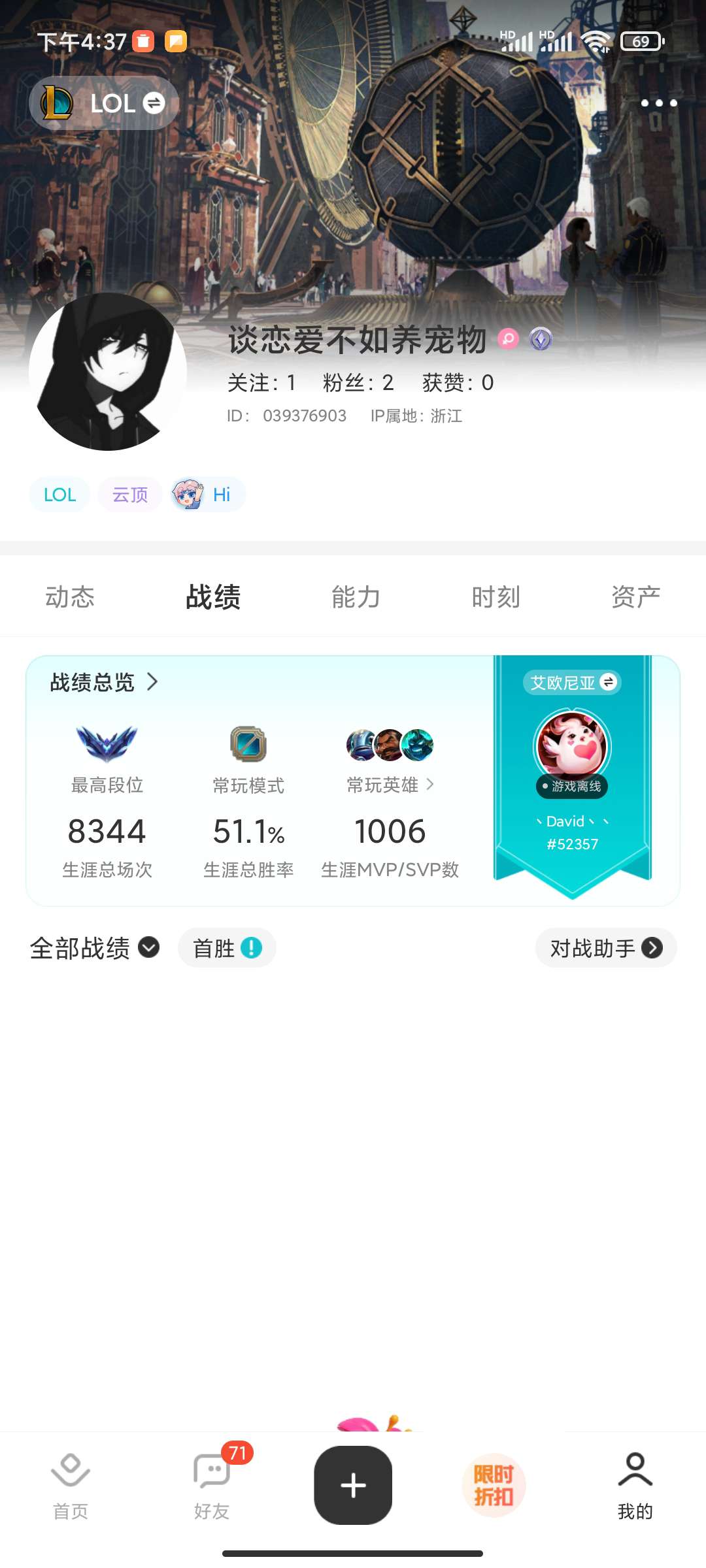Open 战绩总览 overview details
Screen dimensions: 706x1568
105,682
